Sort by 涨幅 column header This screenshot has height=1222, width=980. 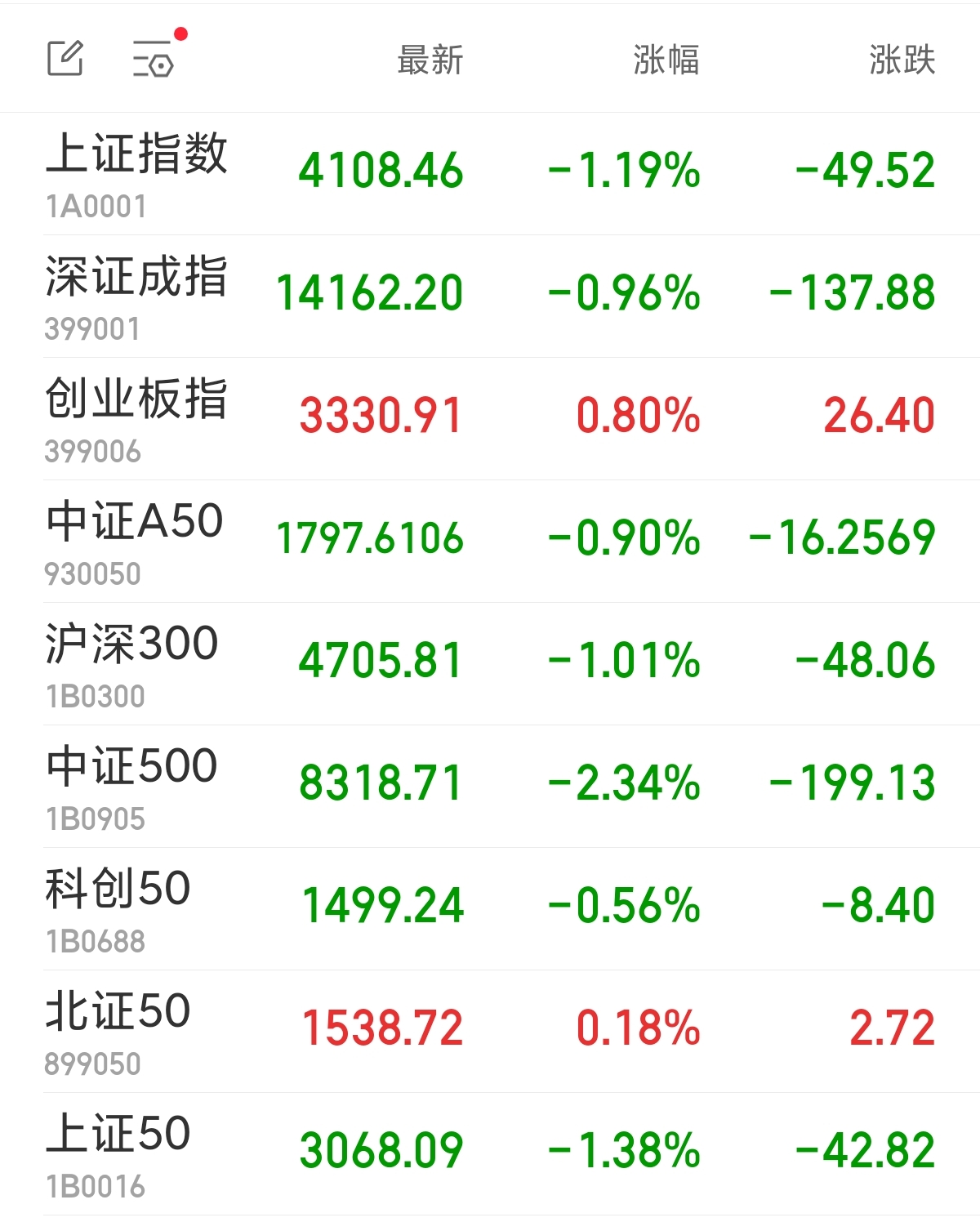click(666, 60)
